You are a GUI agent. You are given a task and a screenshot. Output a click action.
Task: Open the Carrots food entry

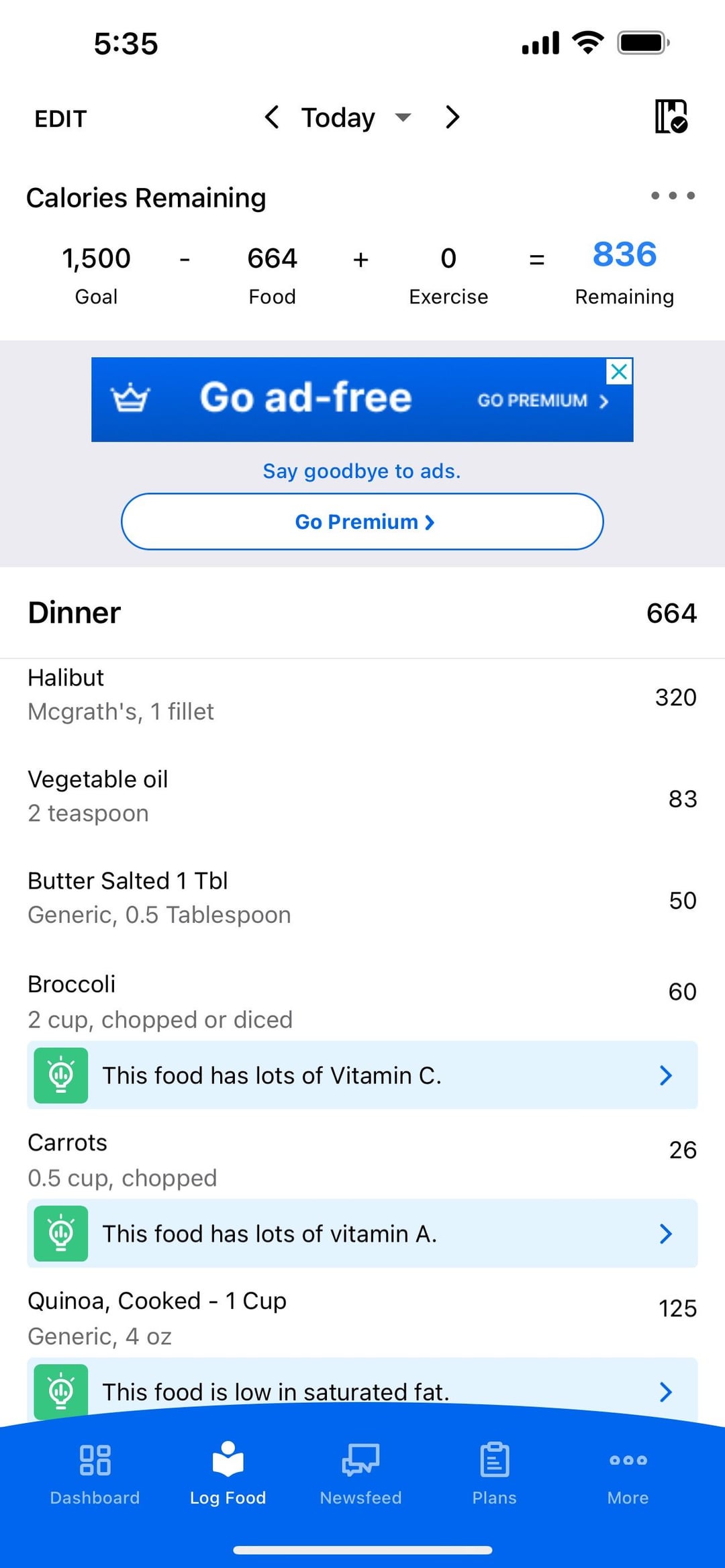(x=362, y=1160)
